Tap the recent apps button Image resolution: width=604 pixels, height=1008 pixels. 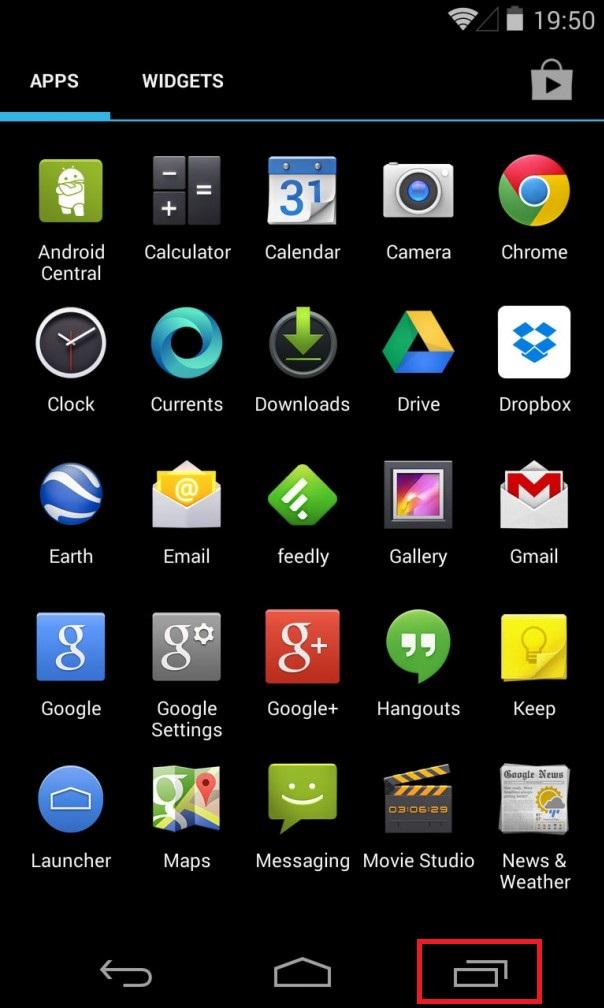pos(480,971)
